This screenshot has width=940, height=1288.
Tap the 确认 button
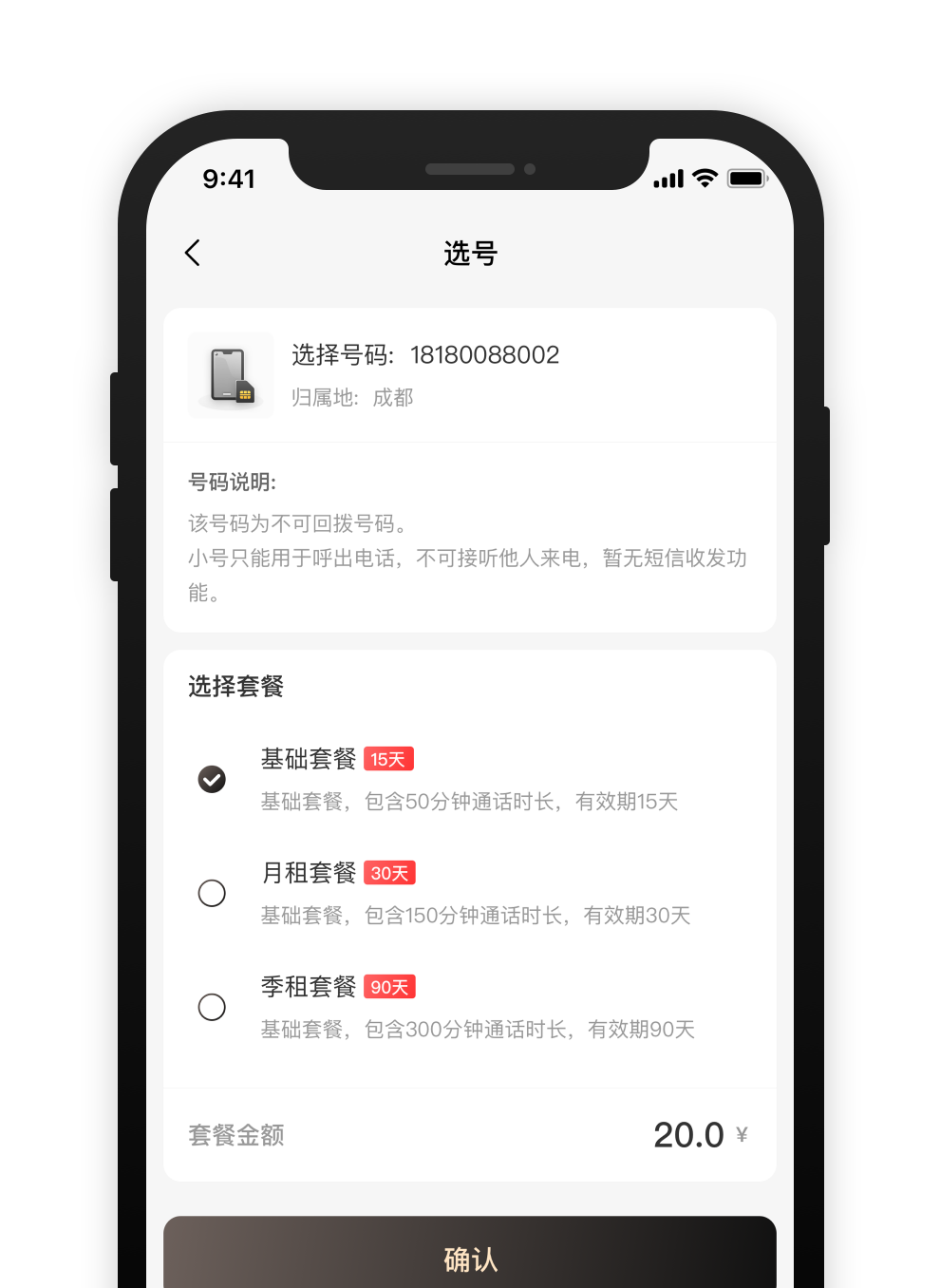(x=470, y=1256)
